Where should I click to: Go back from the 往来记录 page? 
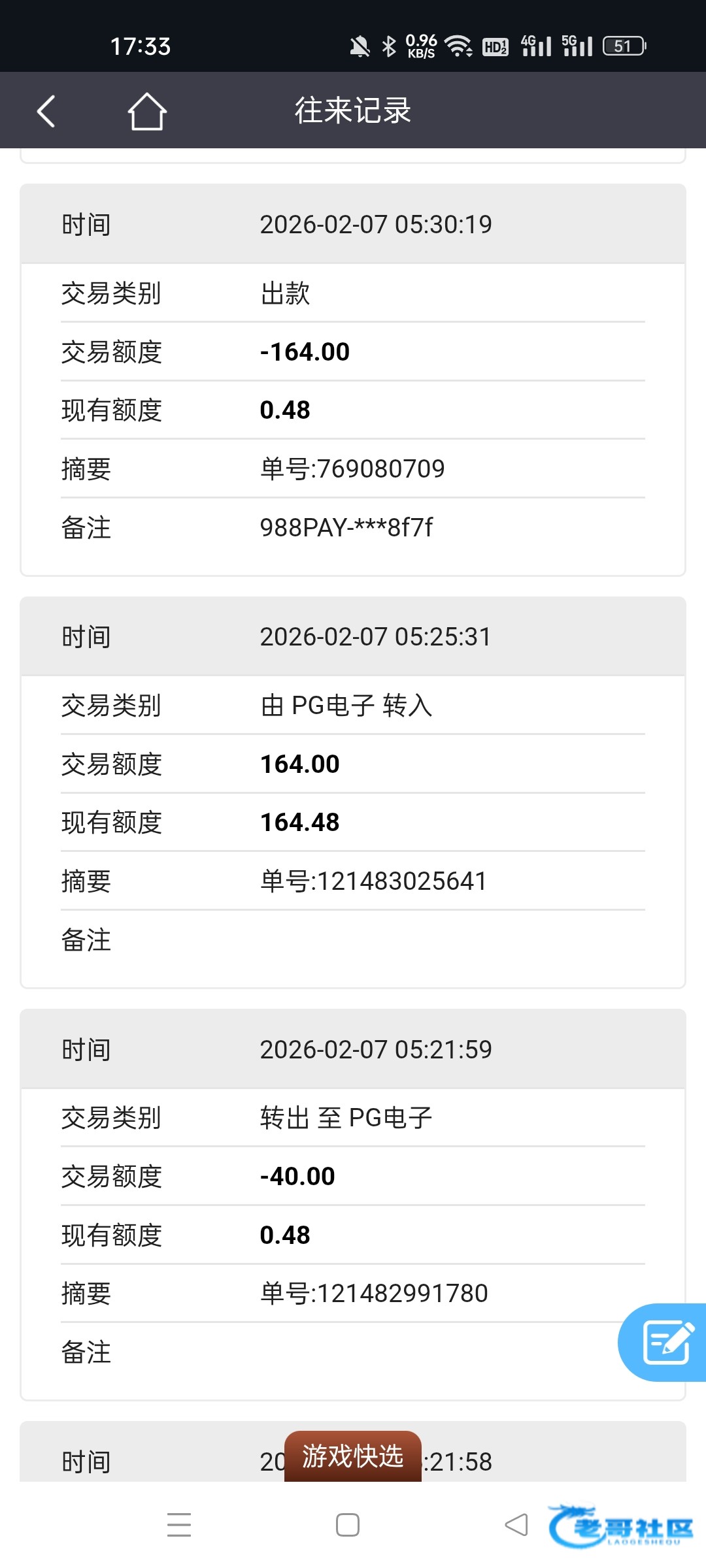[46, 111]
